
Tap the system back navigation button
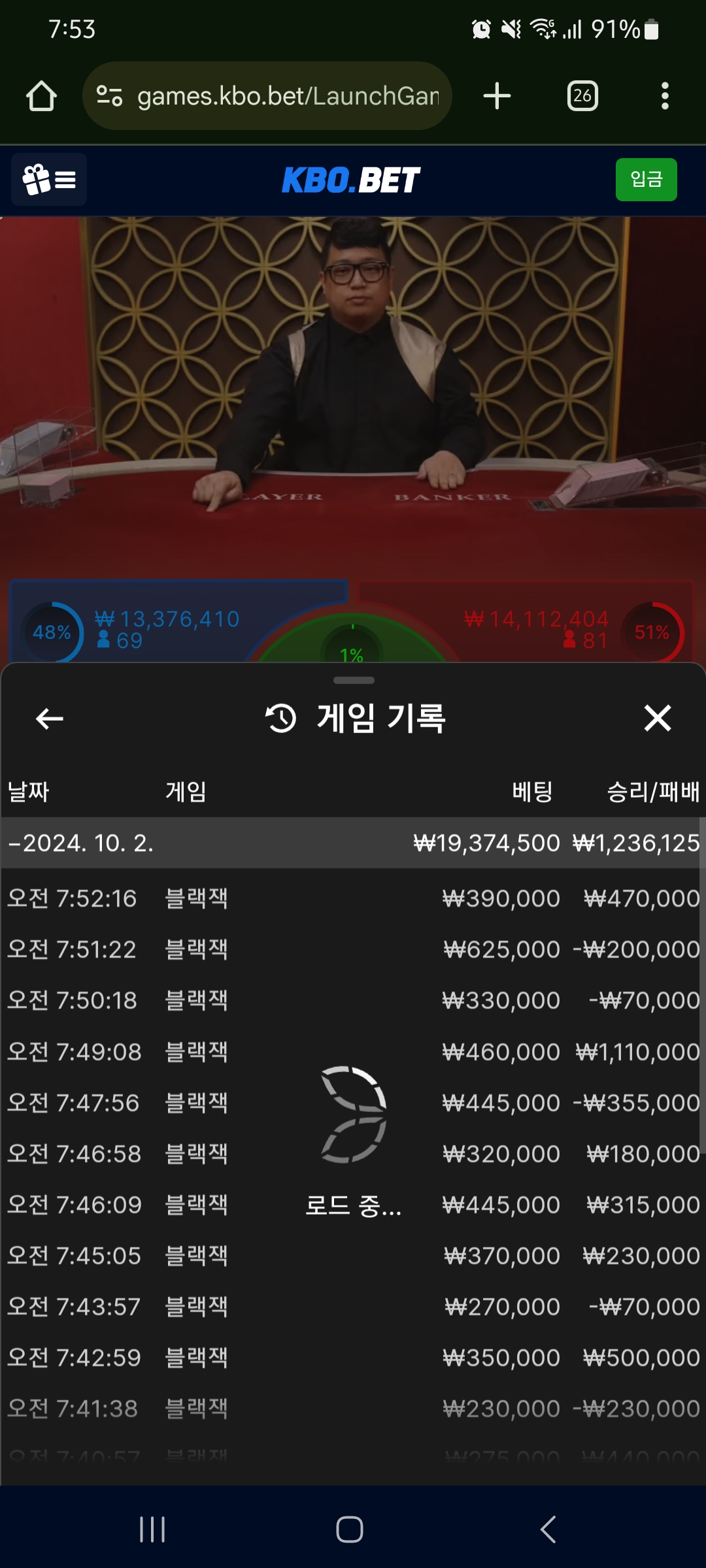548,1529
